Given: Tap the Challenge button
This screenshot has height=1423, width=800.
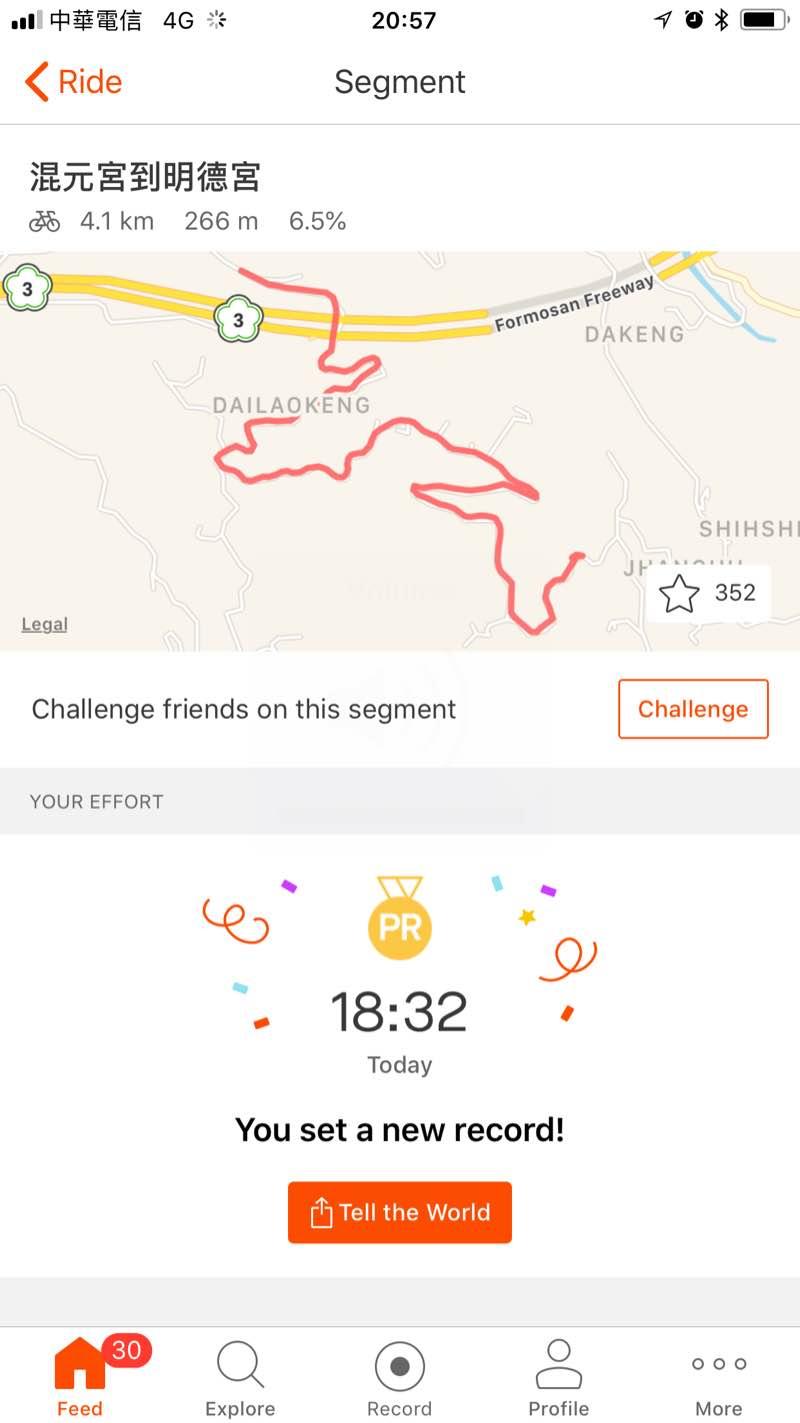Looking at the screenshot, I should (x=693, y=709).
